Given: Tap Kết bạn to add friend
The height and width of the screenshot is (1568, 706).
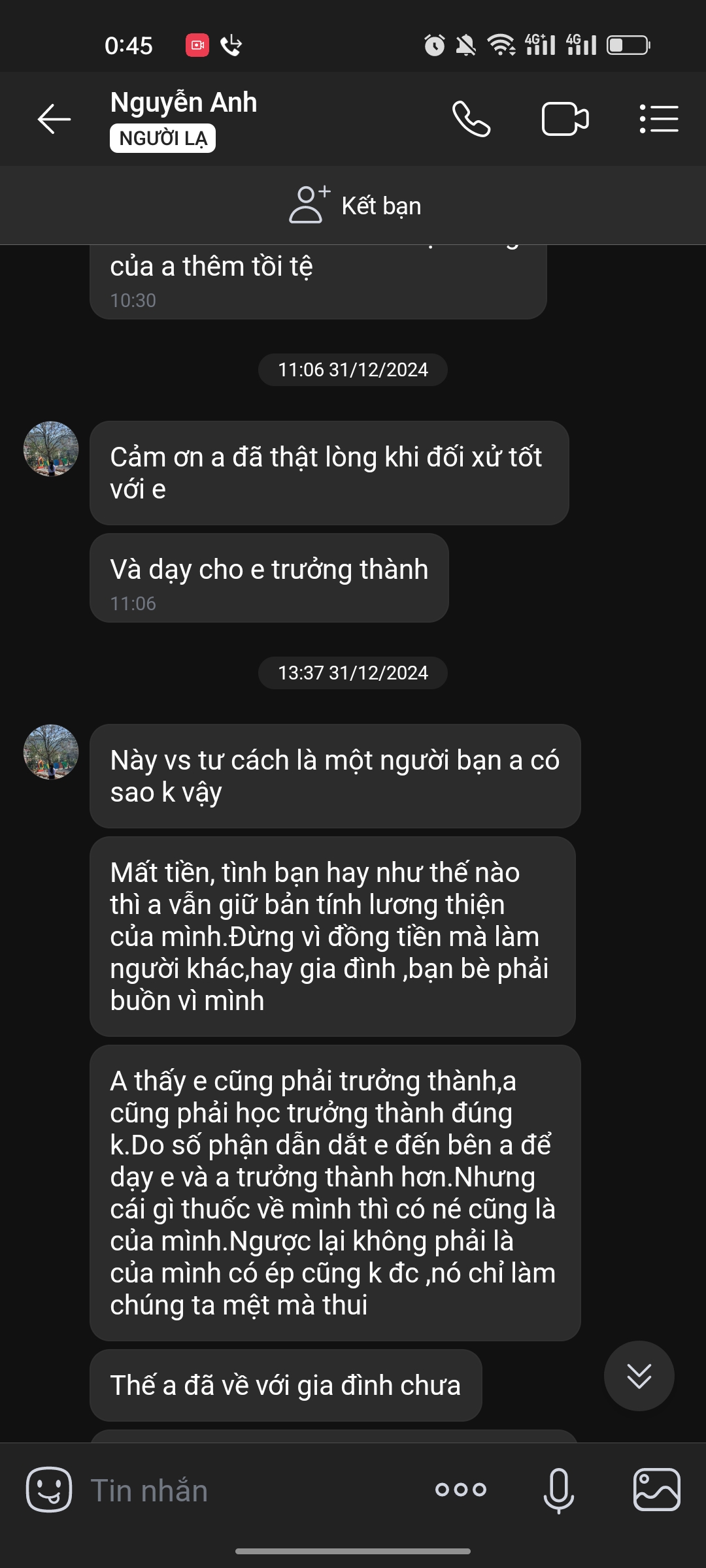Looking at the screenshot, I should (355, 206).
